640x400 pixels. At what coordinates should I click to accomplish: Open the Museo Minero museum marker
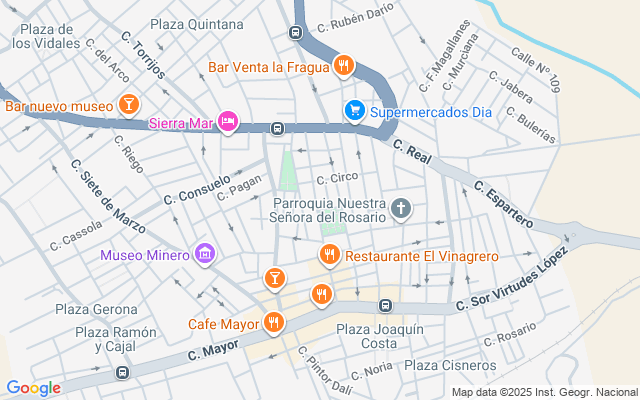coord(205,254)
